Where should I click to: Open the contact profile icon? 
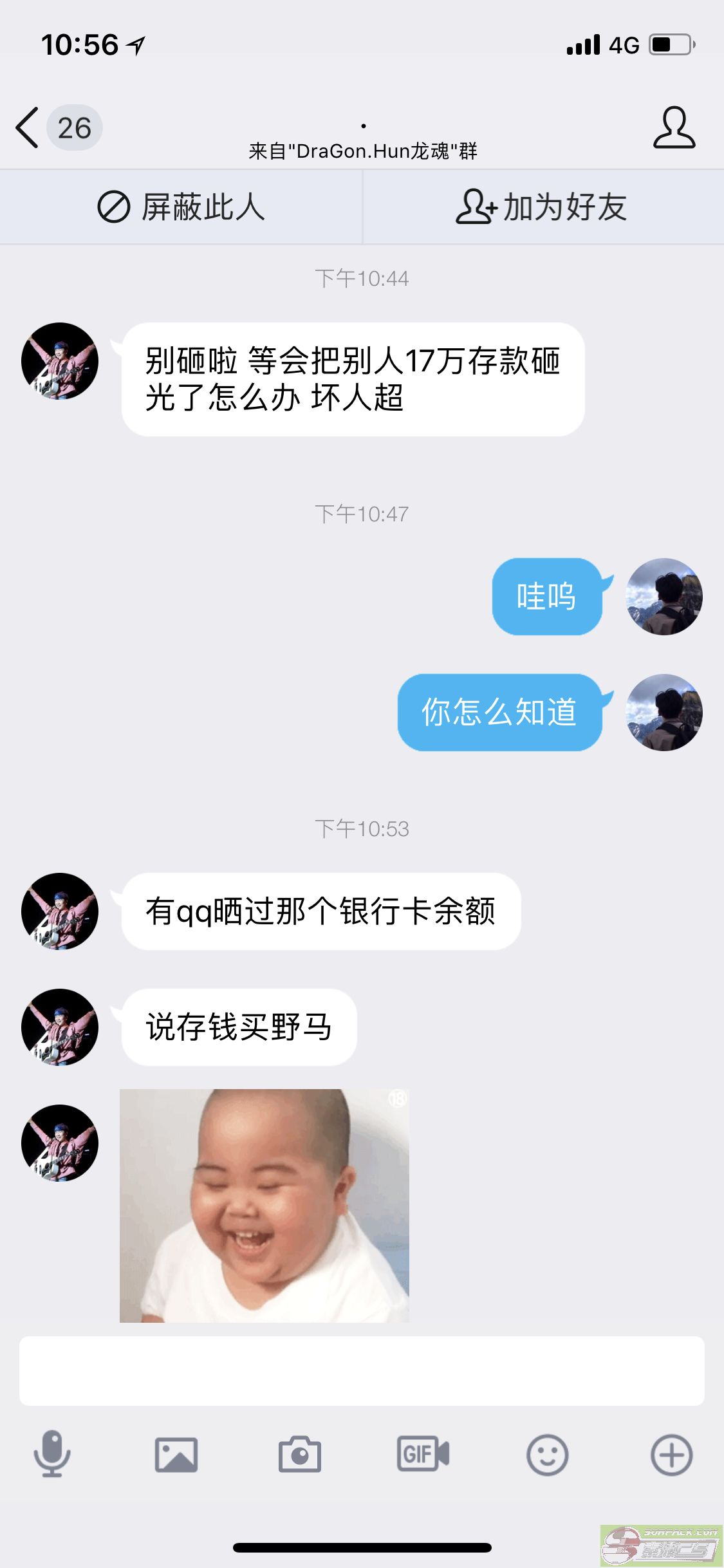click(674, 127)
